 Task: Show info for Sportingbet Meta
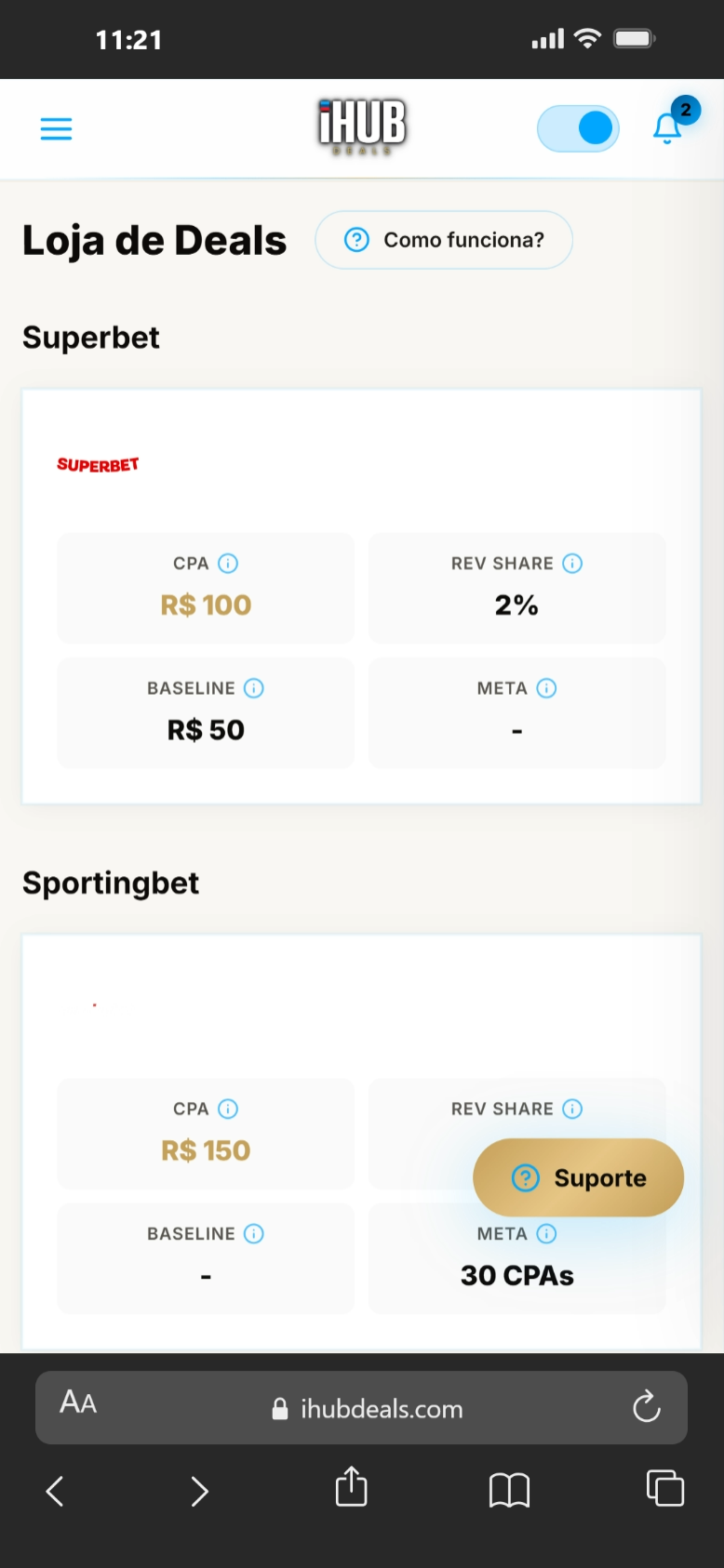pyautogui.click(x=547, y=1234)
